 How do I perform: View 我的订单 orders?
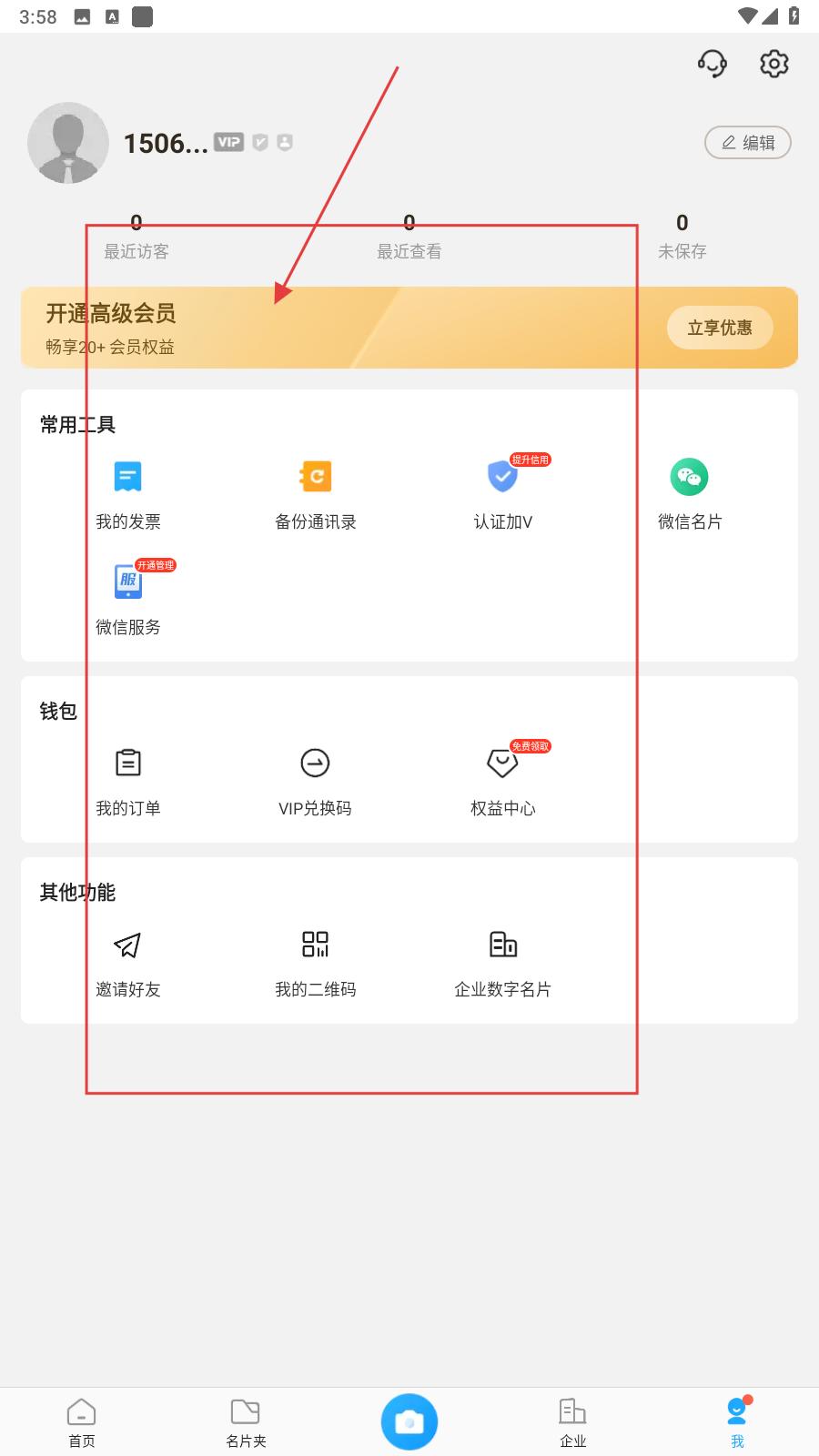click(128, 780)
